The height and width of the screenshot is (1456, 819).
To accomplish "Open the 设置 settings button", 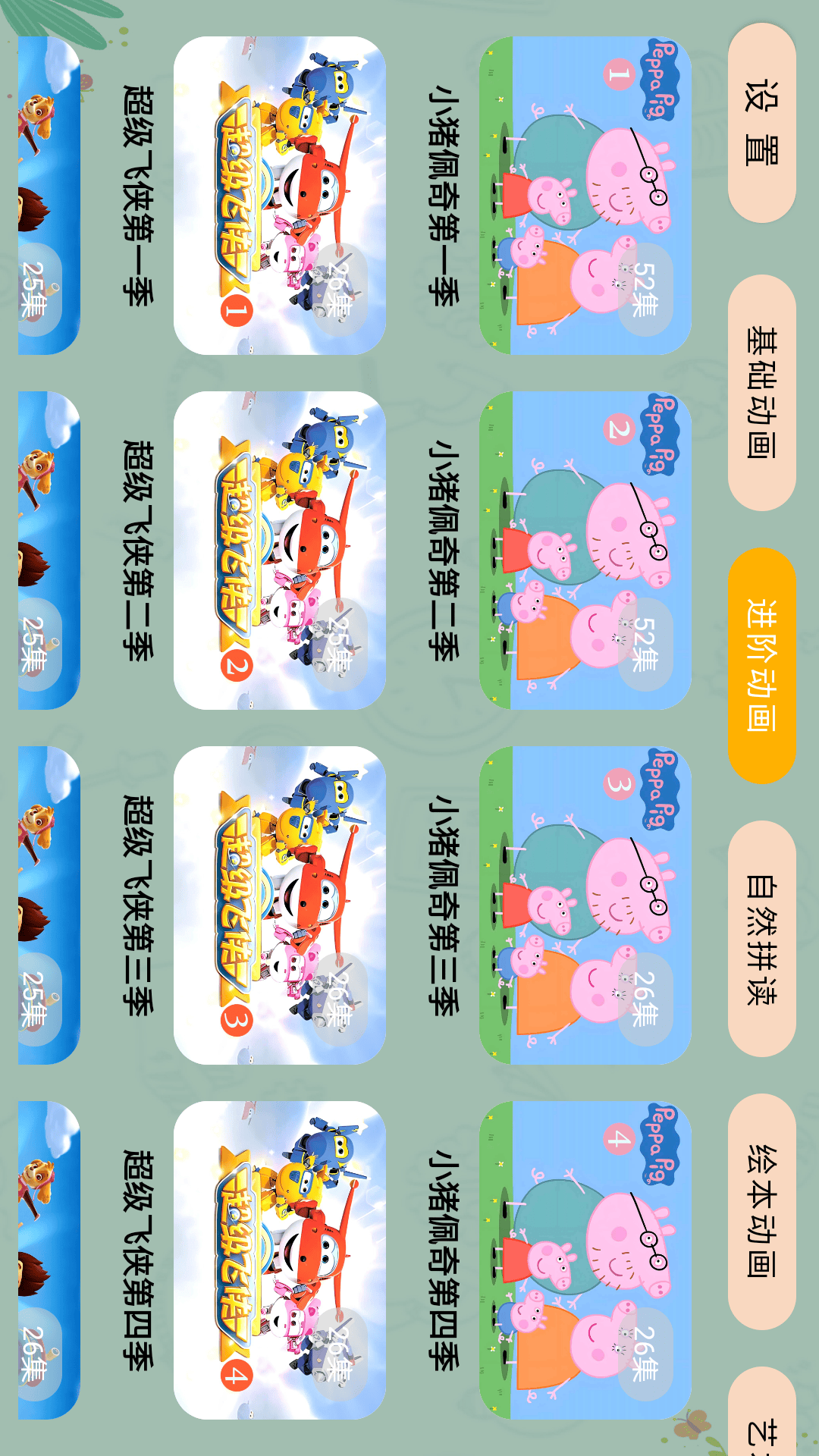I will click(x=761, y=123).
